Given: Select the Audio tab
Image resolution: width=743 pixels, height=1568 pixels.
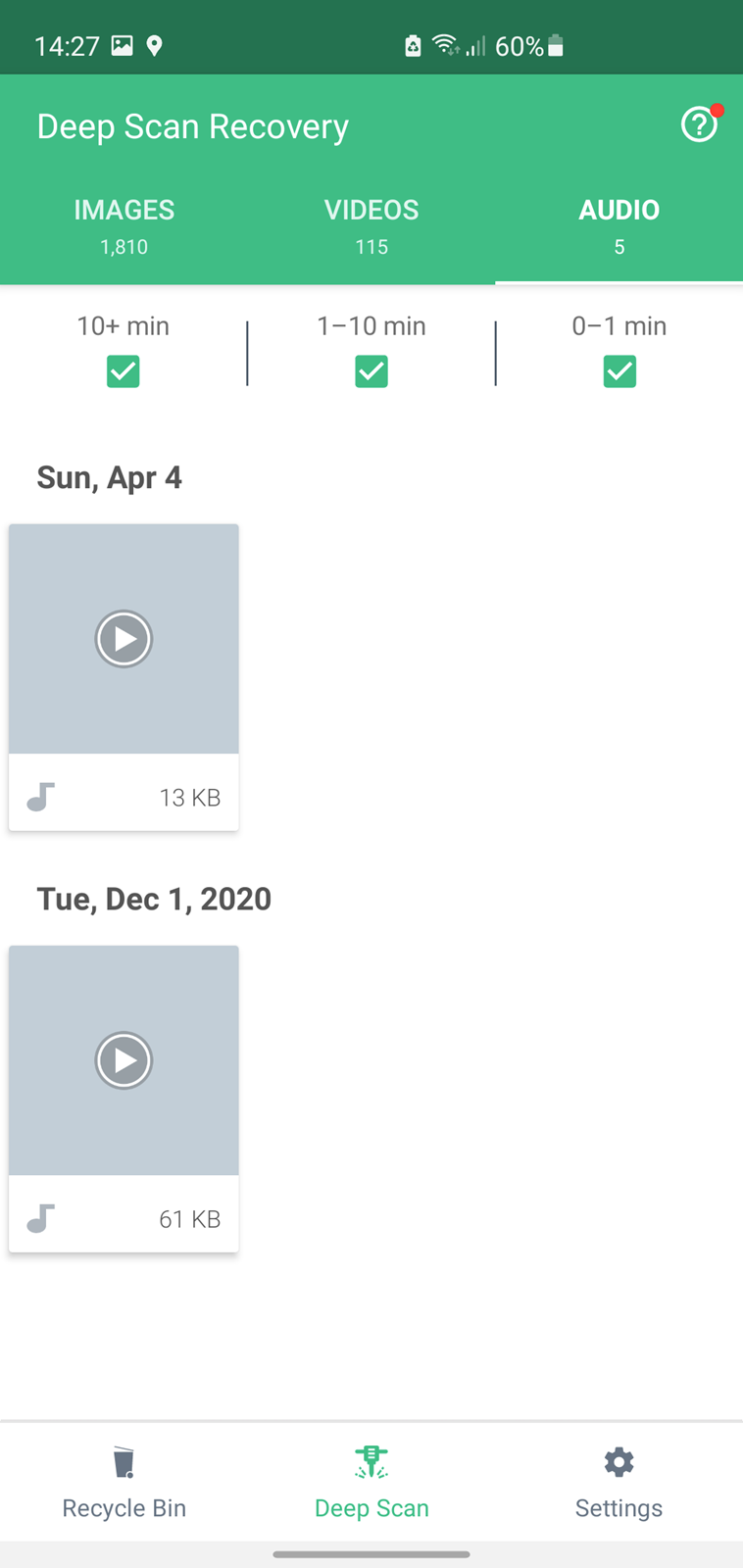Looking at the screenshot, I should (x=619, y=227).
